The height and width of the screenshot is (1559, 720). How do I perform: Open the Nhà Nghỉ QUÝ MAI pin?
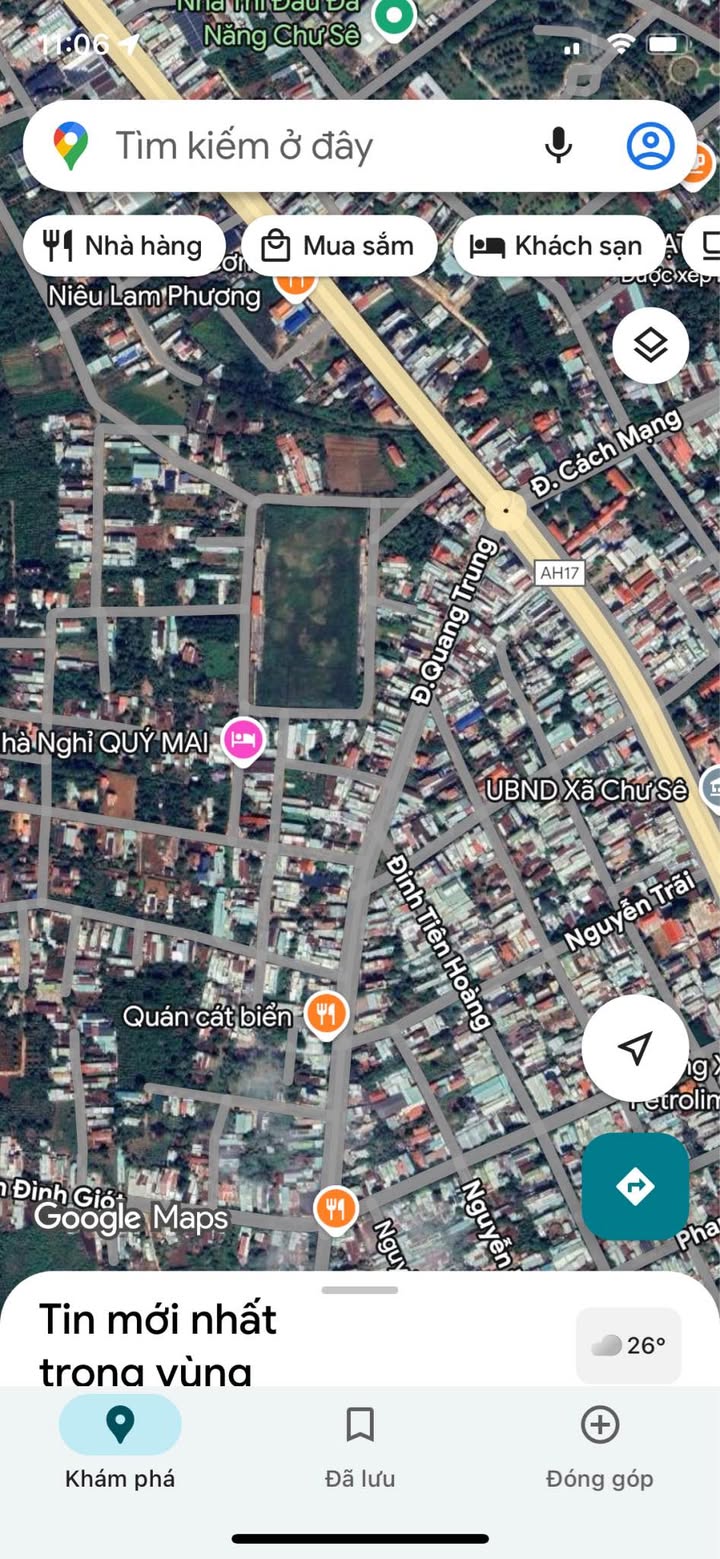click(244, 741)
